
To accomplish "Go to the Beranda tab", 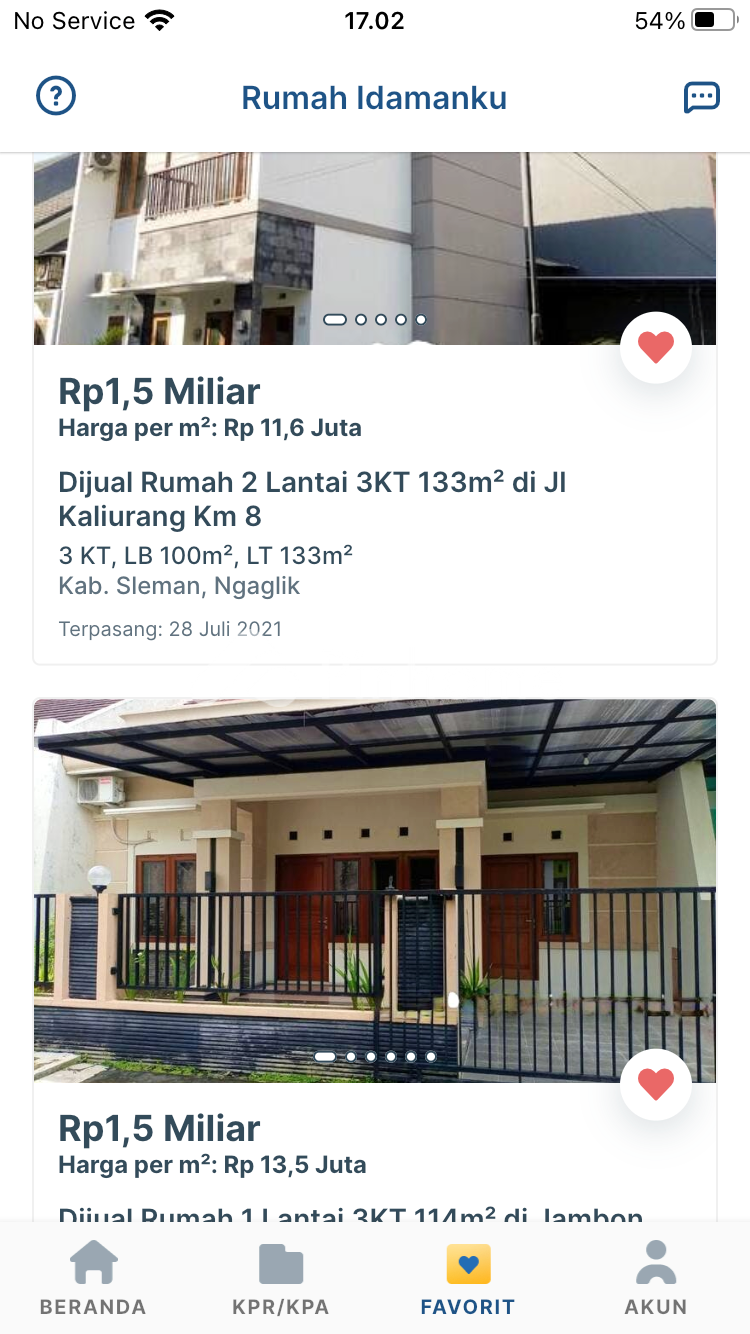I will pyautogui.click(x=93, y=1278).
